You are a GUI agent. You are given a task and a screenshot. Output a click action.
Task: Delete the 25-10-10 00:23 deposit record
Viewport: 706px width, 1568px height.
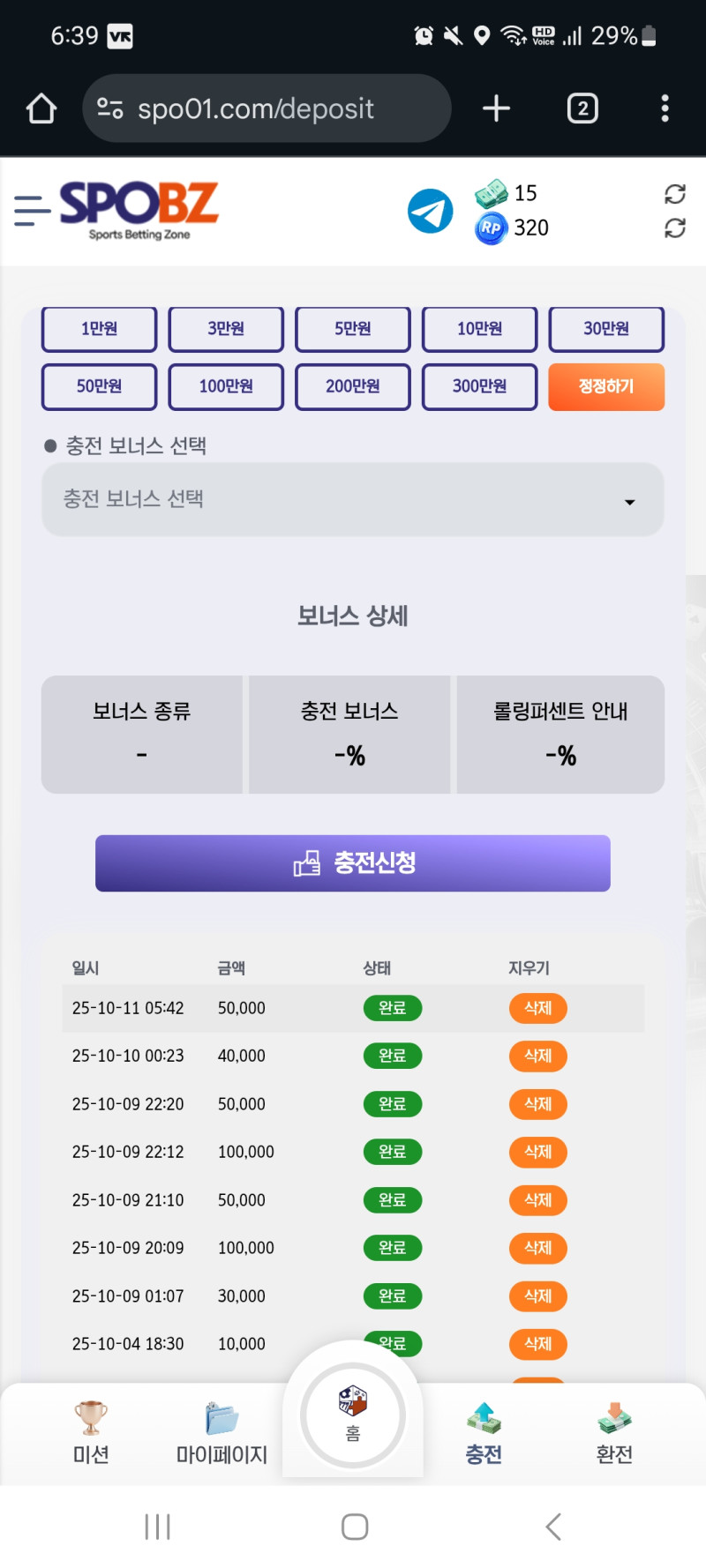coord(537,1056)
